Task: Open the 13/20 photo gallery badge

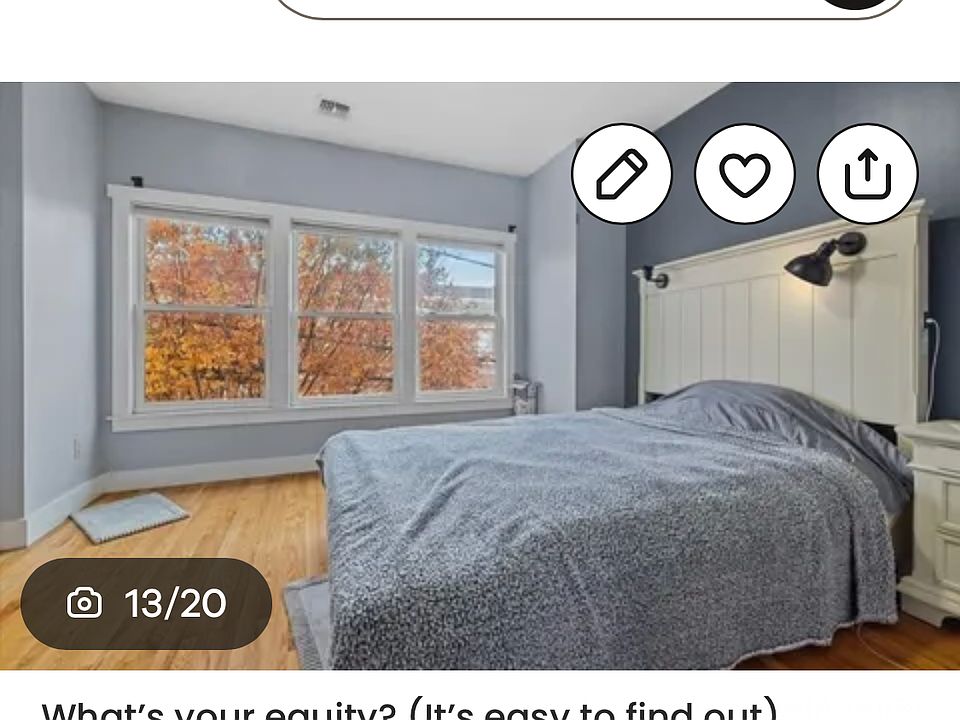Action: coord(146,603)
